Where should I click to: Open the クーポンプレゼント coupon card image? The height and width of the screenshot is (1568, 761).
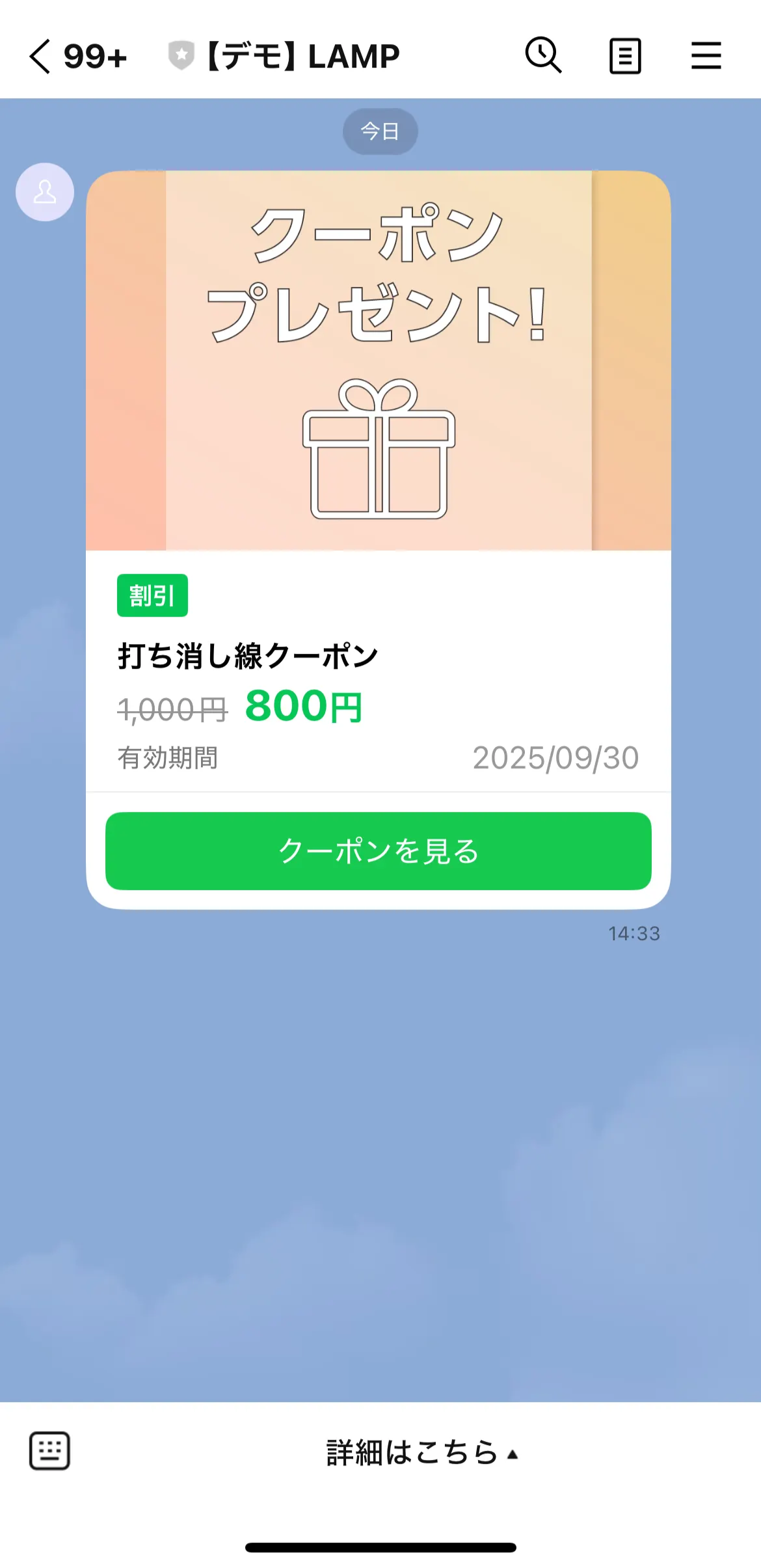(x=378, y=360)
